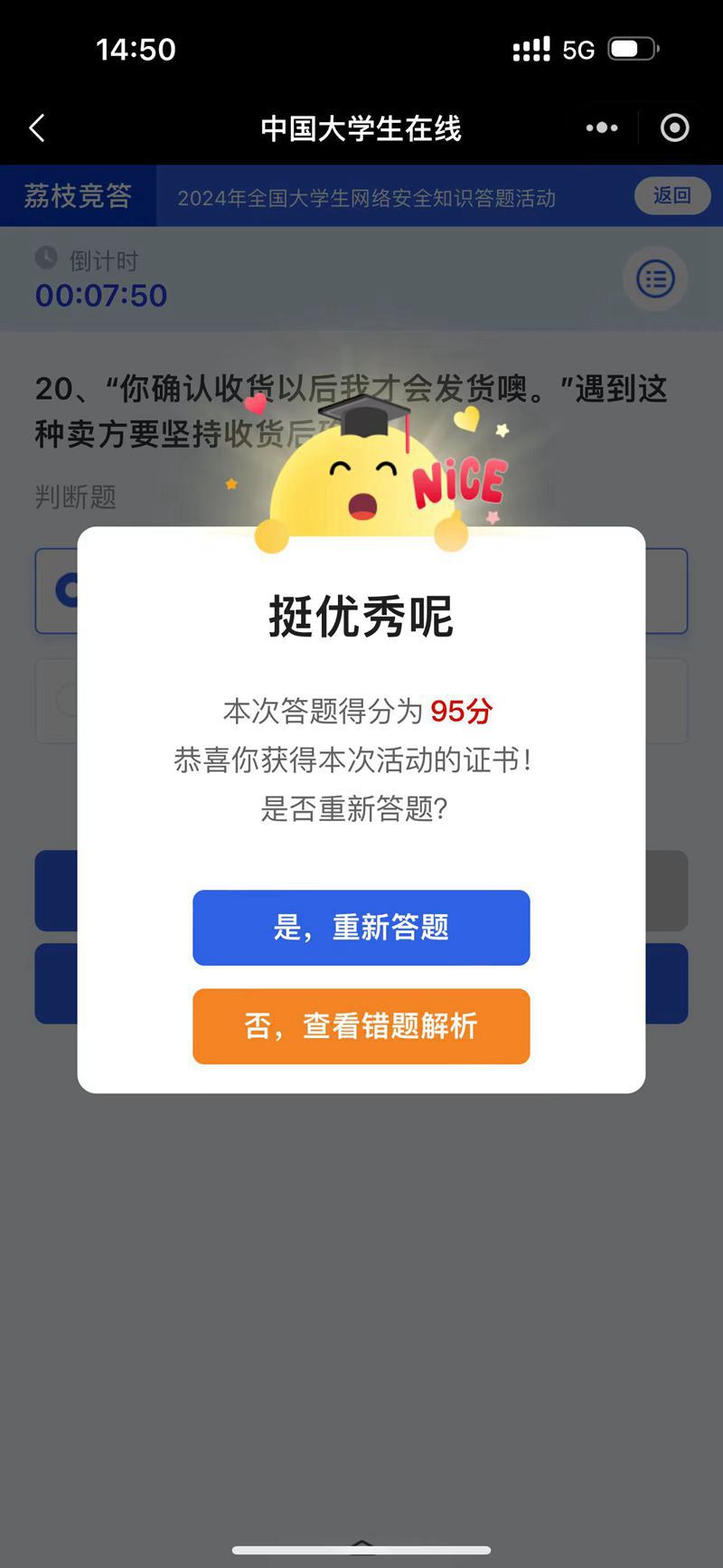Open the WeChat more options ellipsis icon
The height and width of the screenshot is (1568, 723).
click(x=601, y=128)
